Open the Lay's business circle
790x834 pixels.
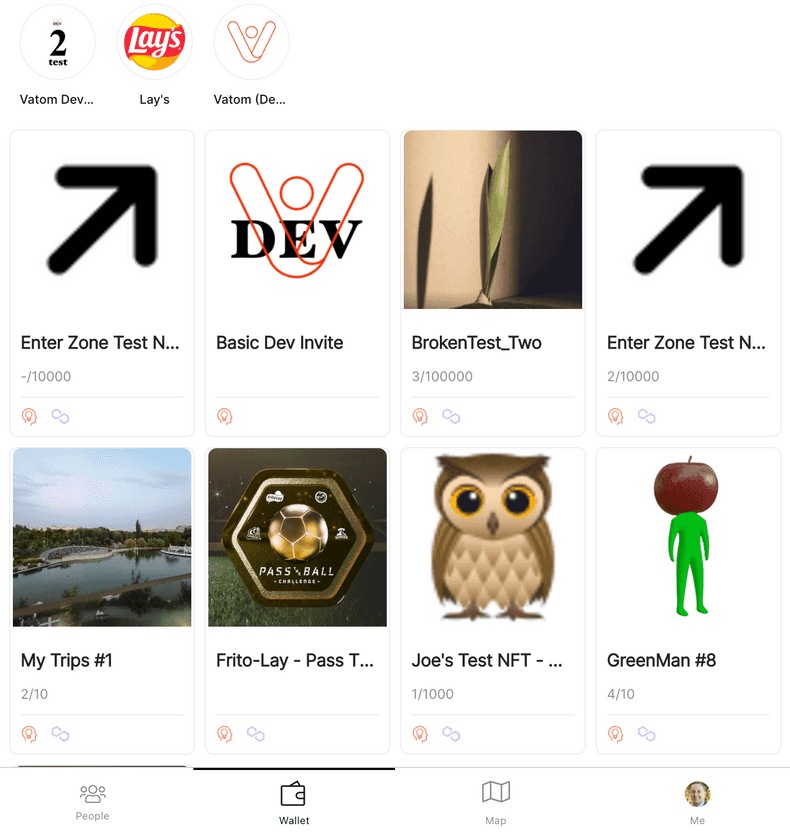154,42
